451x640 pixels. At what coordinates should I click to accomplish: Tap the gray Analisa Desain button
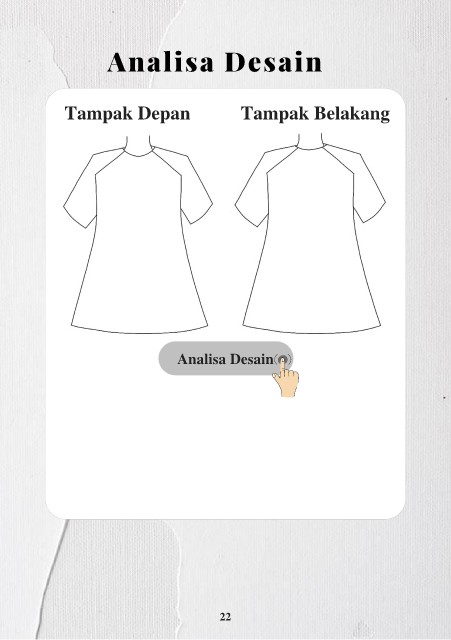pos(226,358)
